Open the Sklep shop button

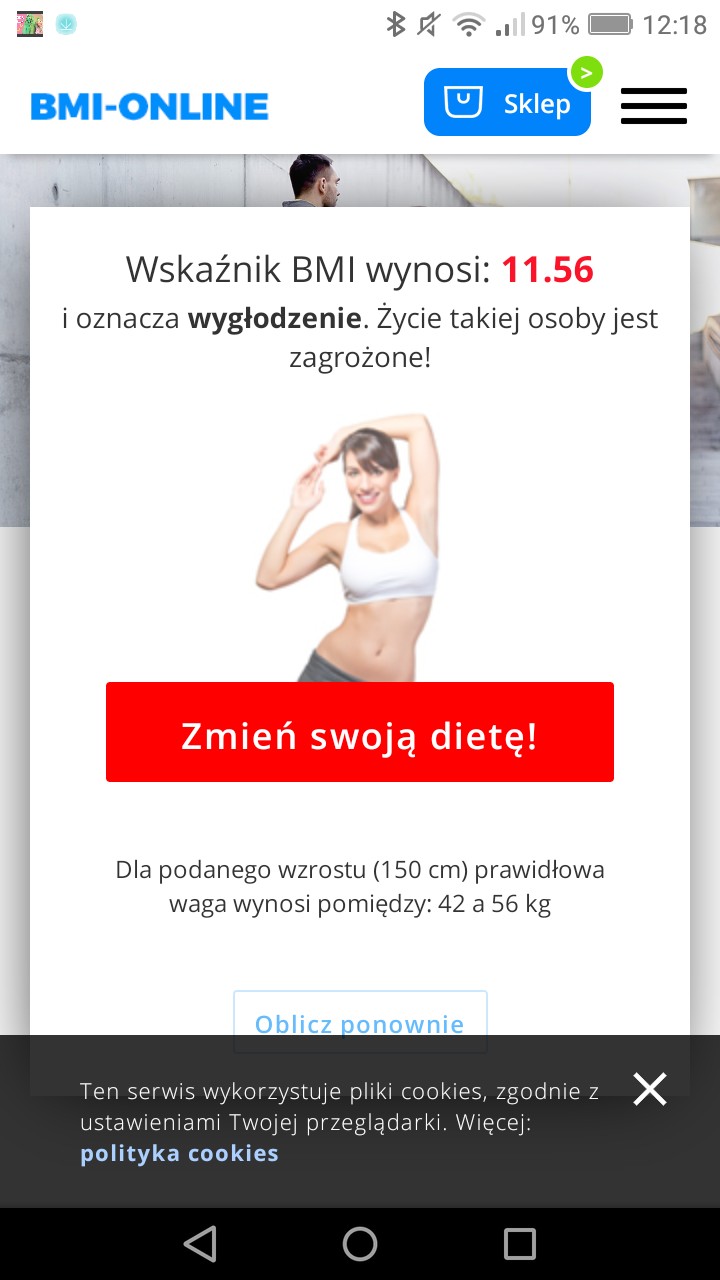click(x=507, y=103)
